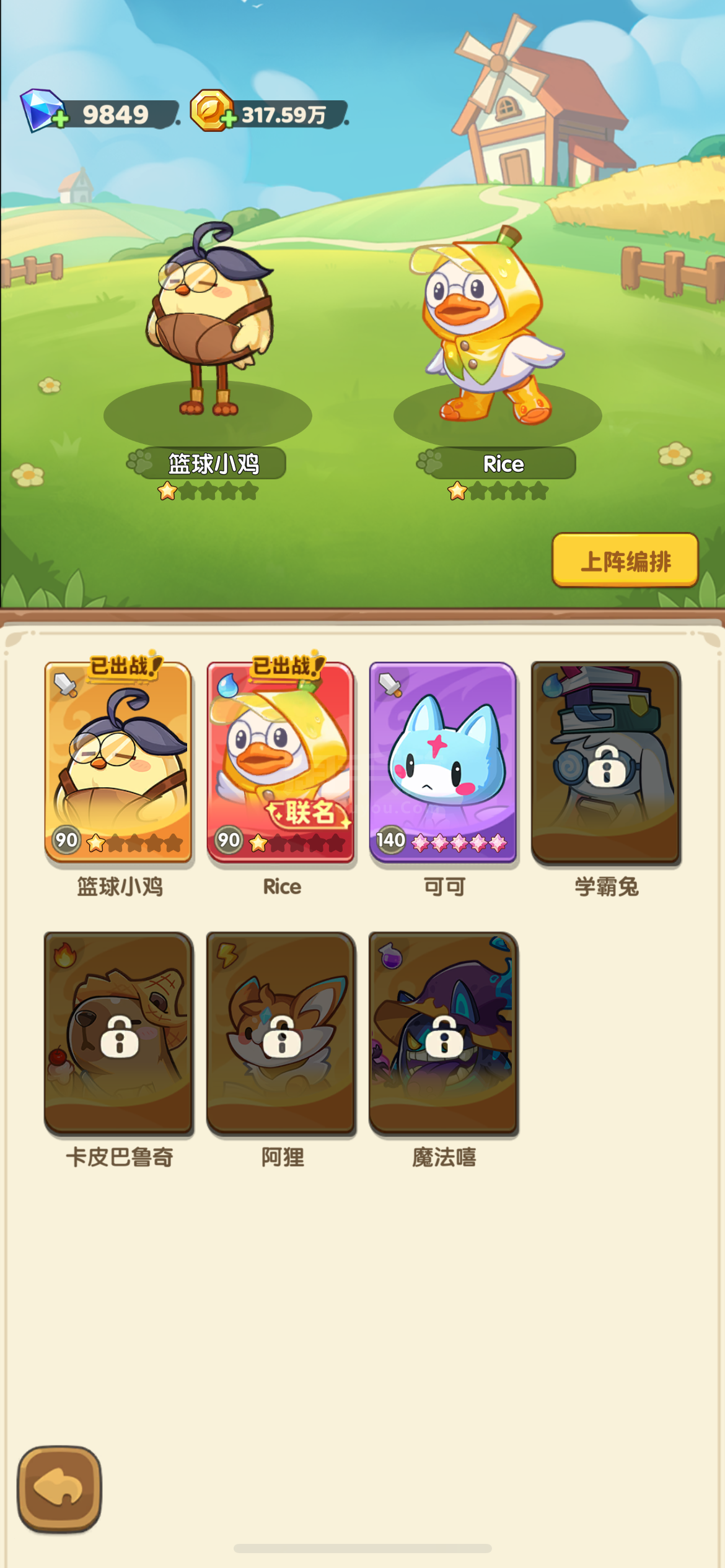Image resolution: width=725 pixels, height=1568 pixels.
Task: Select the Rice character card
Action: point(281,762)
